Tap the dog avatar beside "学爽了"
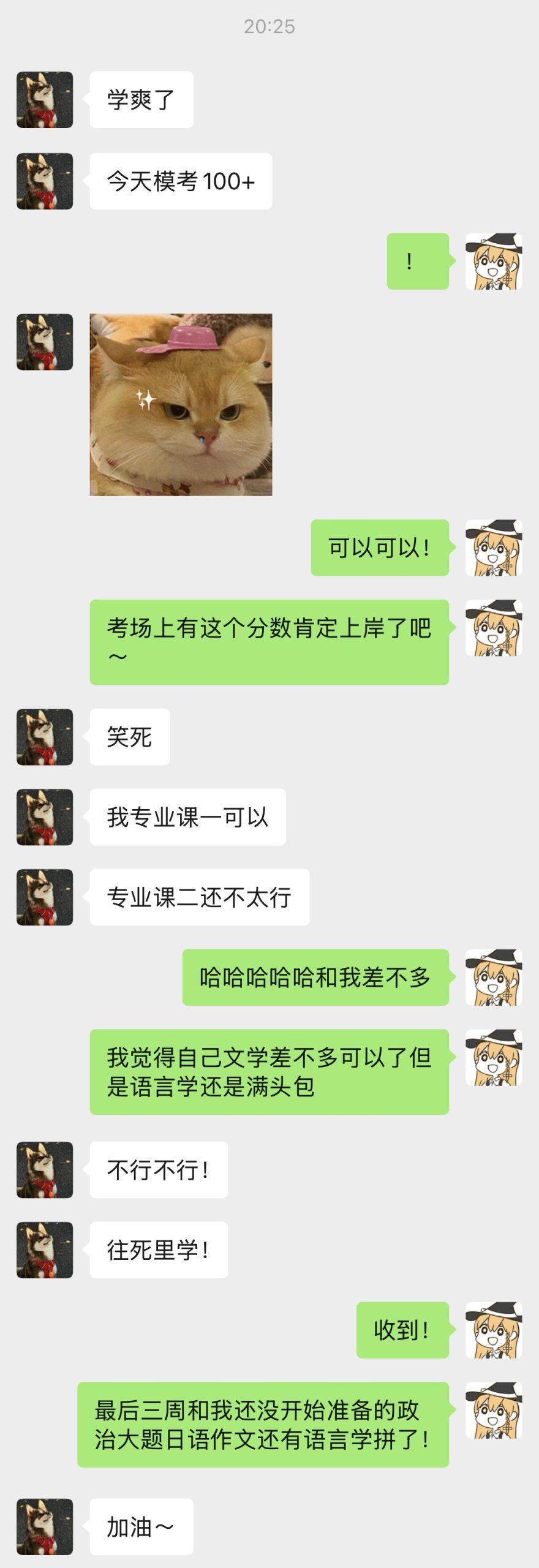 [x=45, y=100]
